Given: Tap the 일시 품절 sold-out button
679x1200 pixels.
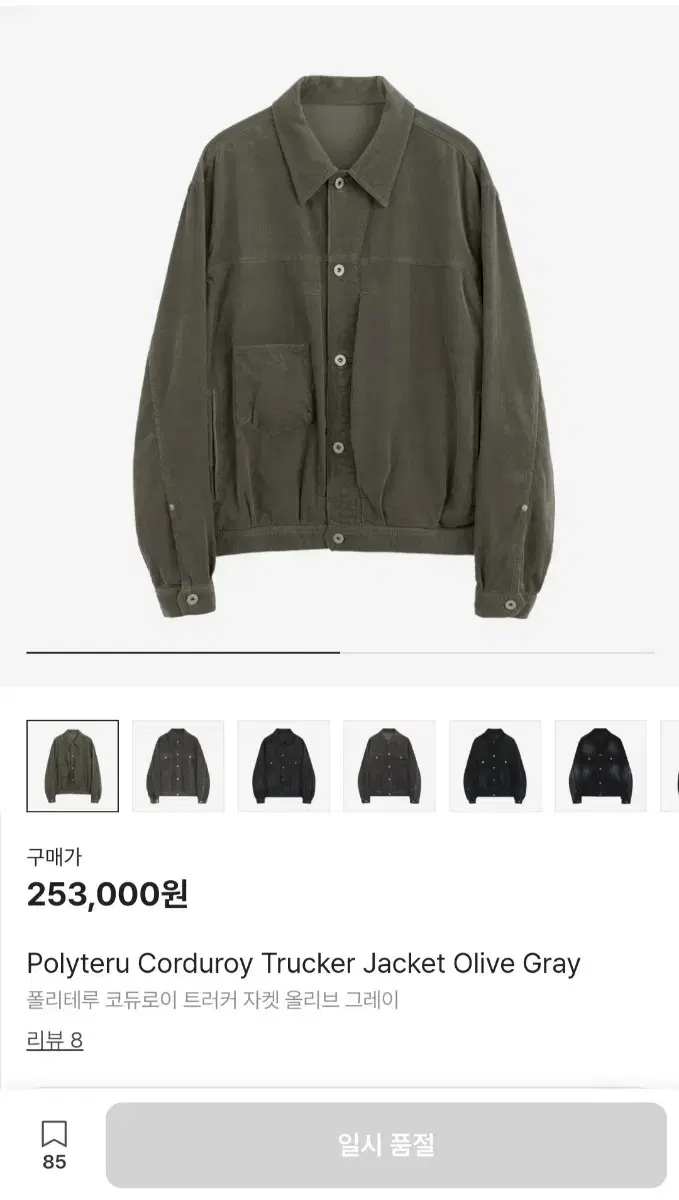Looking at the screenshot, I should [386, 1145].
